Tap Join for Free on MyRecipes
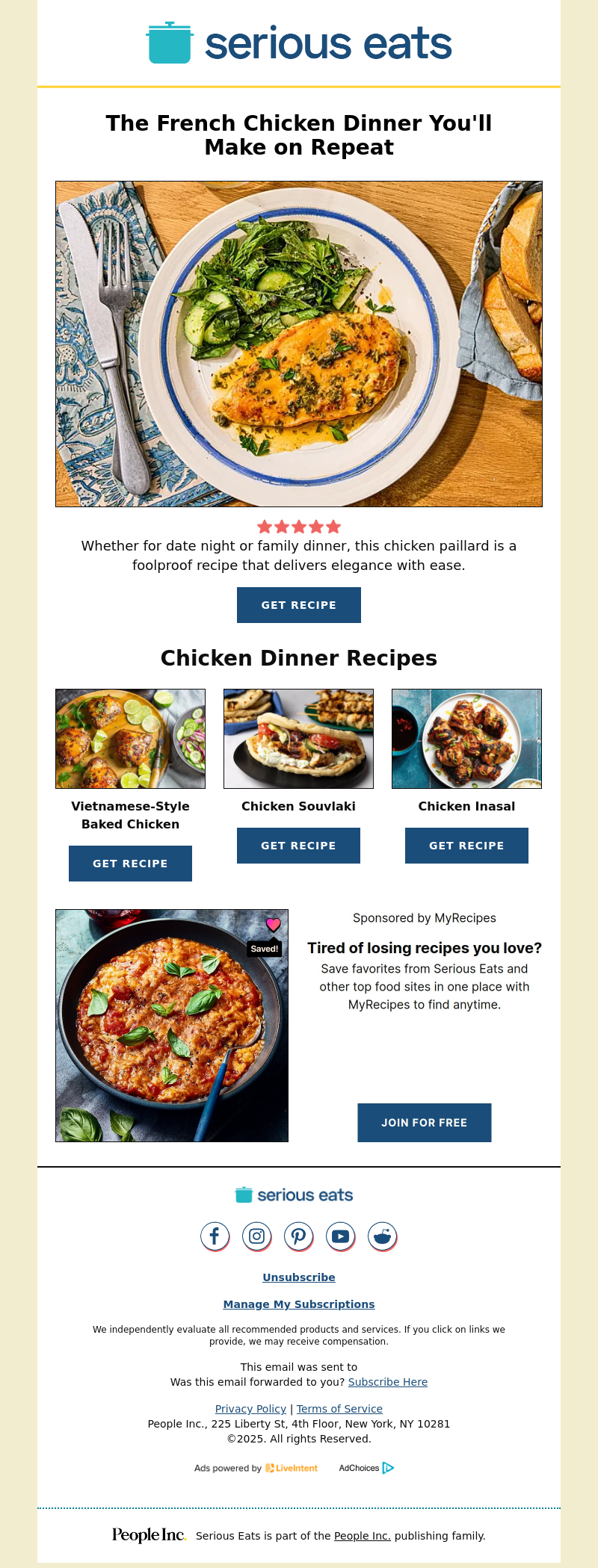The height and width of the screenshot is (1568, 598). [424, 1123]
